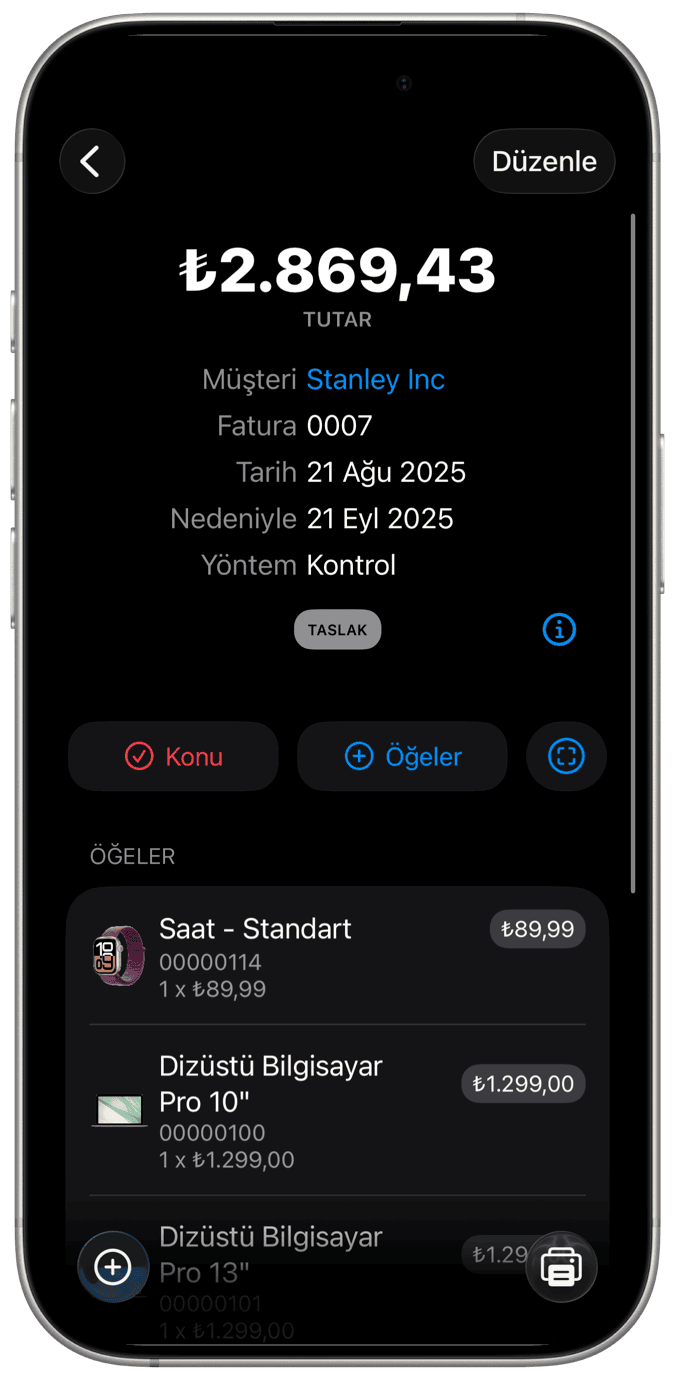Tap the Düzenle button

pyautogui.click(x=544, y=161)
